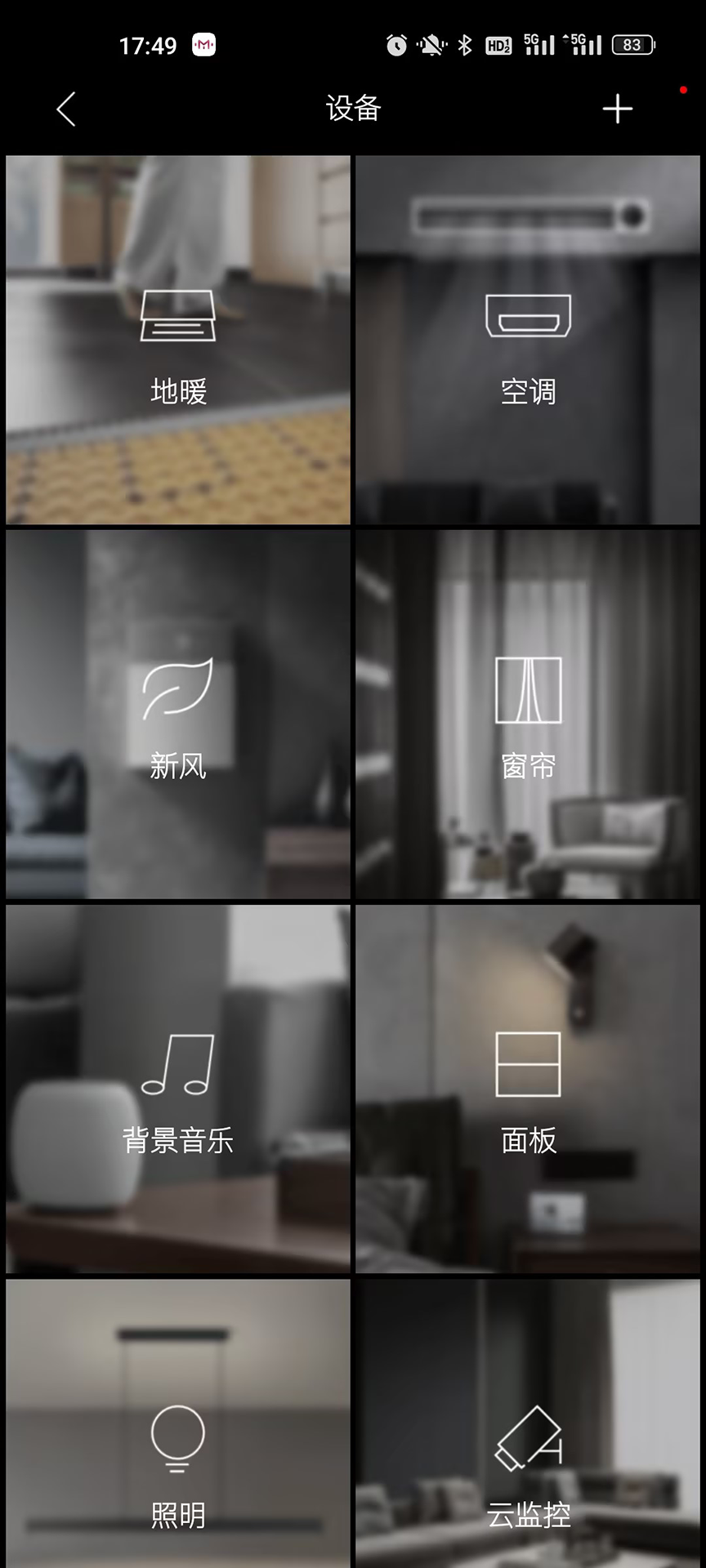Select the 面板 panel tile
The width and height of the screenshot is (706, 1568).
[x=528, y=1089]
